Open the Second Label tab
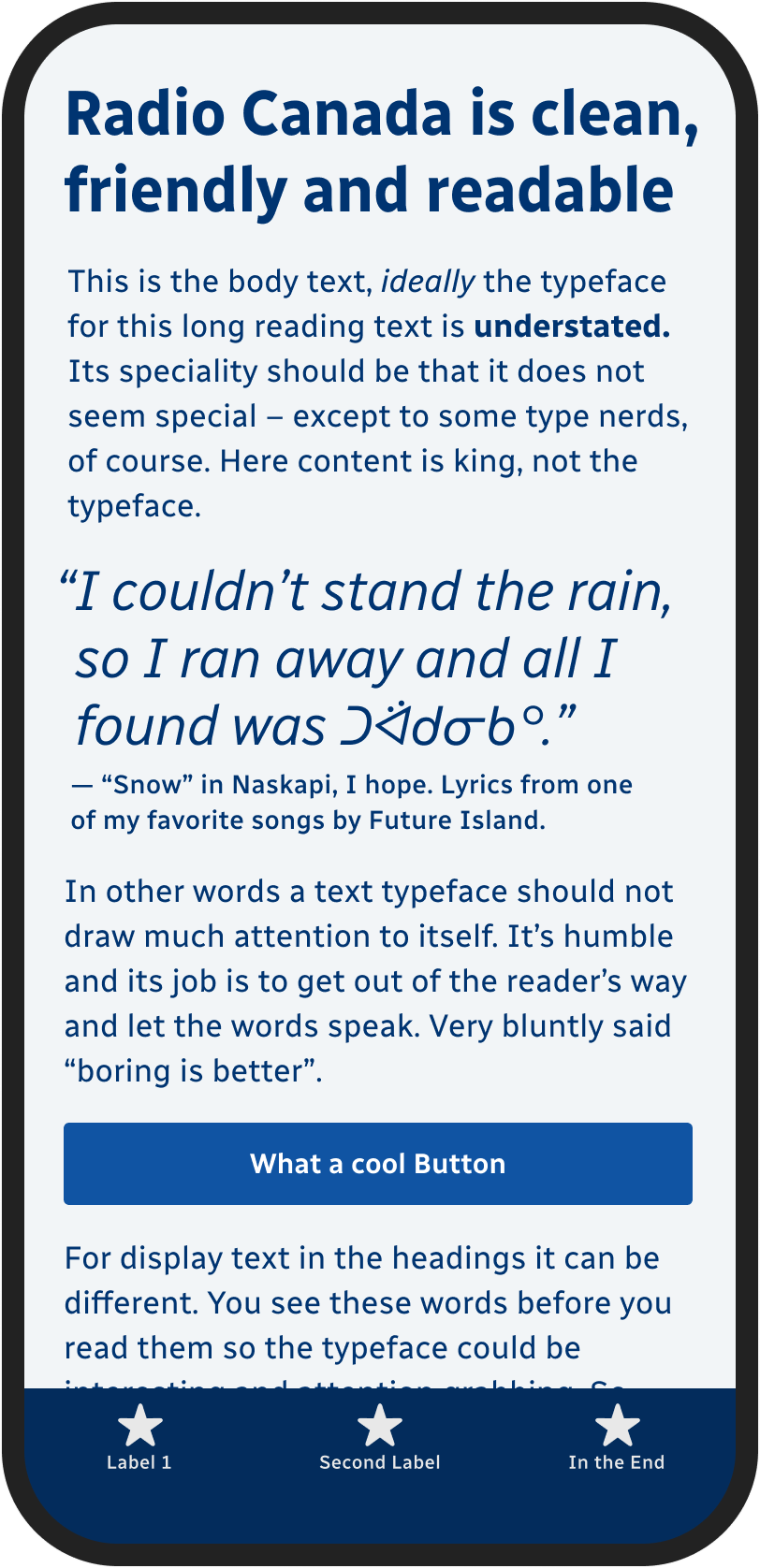The image size is (760, 1568). click(379, 1439)
